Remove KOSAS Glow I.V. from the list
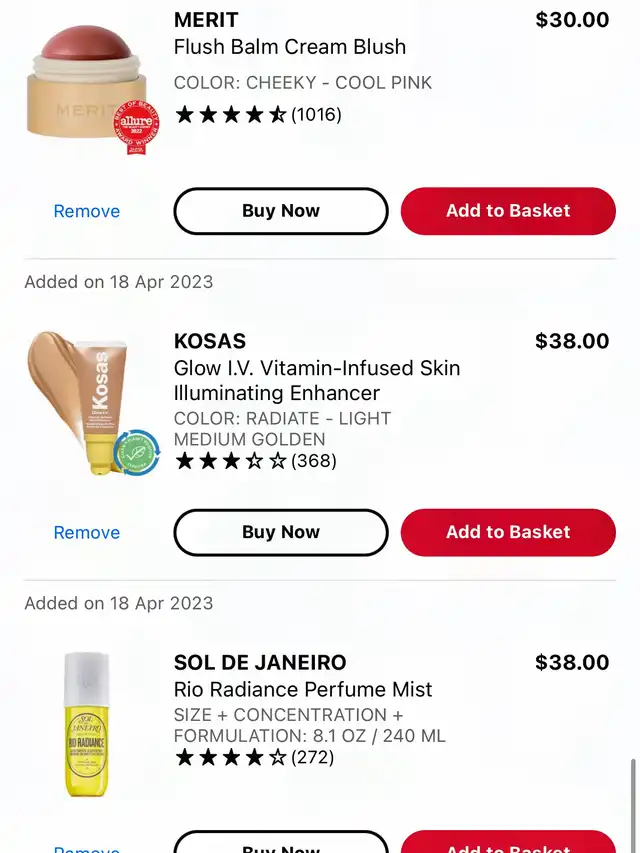 click(87, 532)
